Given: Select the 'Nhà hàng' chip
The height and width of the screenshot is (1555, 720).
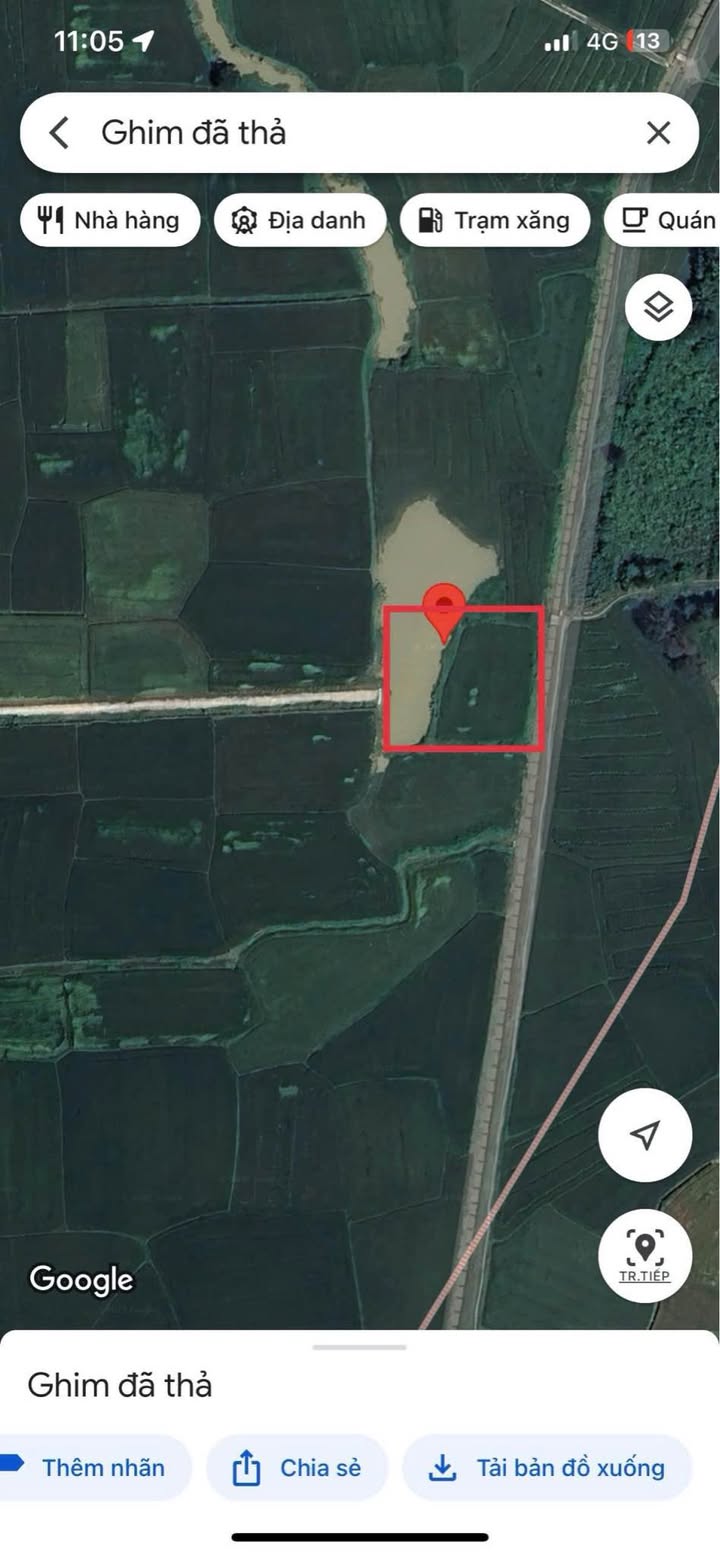Looking at the screenshot, I should point(110,220).
